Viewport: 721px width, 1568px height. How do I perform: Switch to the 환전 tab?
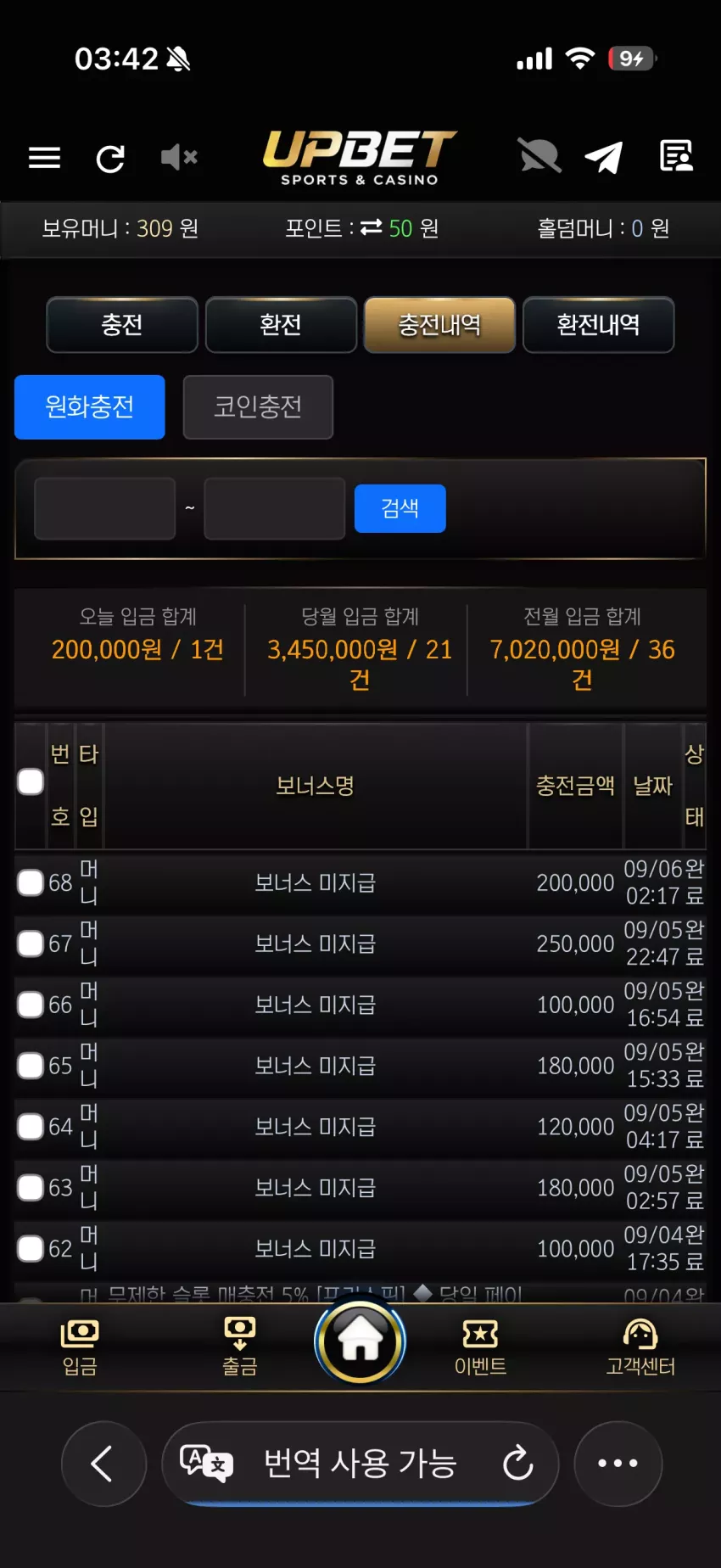pyautogui.click(x=281, y=325)
